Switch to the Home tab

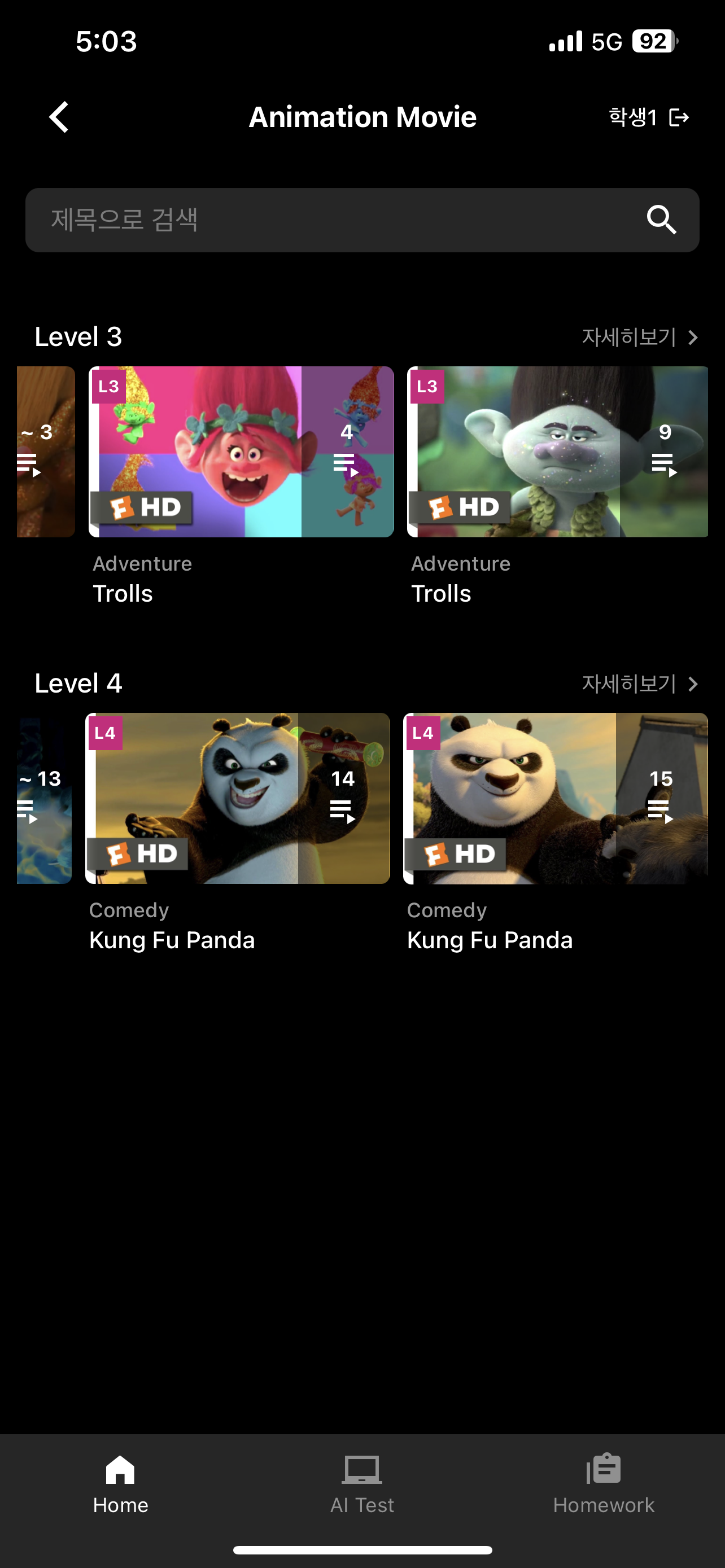coord(120,1484)
